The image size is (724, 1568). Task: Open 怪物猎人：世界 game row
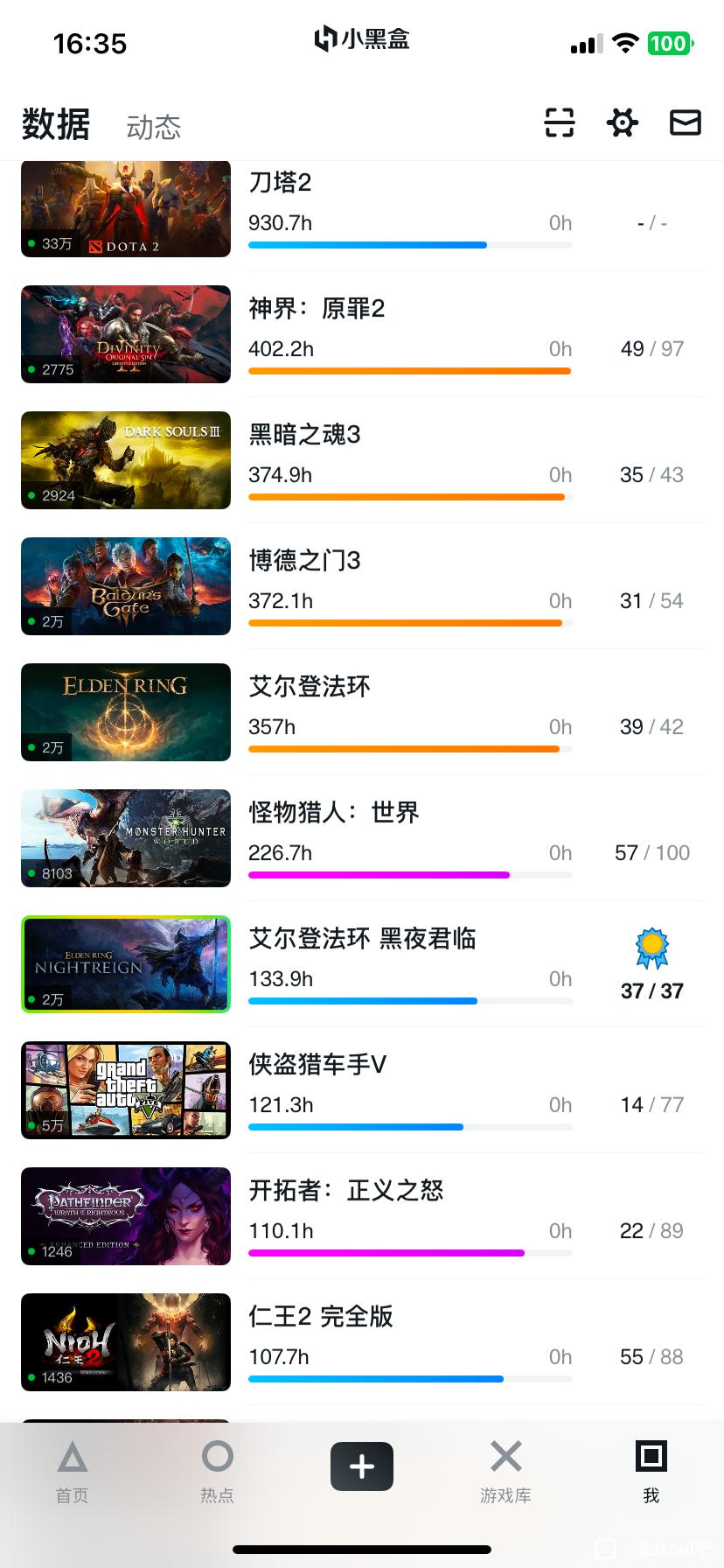point(362,838)
